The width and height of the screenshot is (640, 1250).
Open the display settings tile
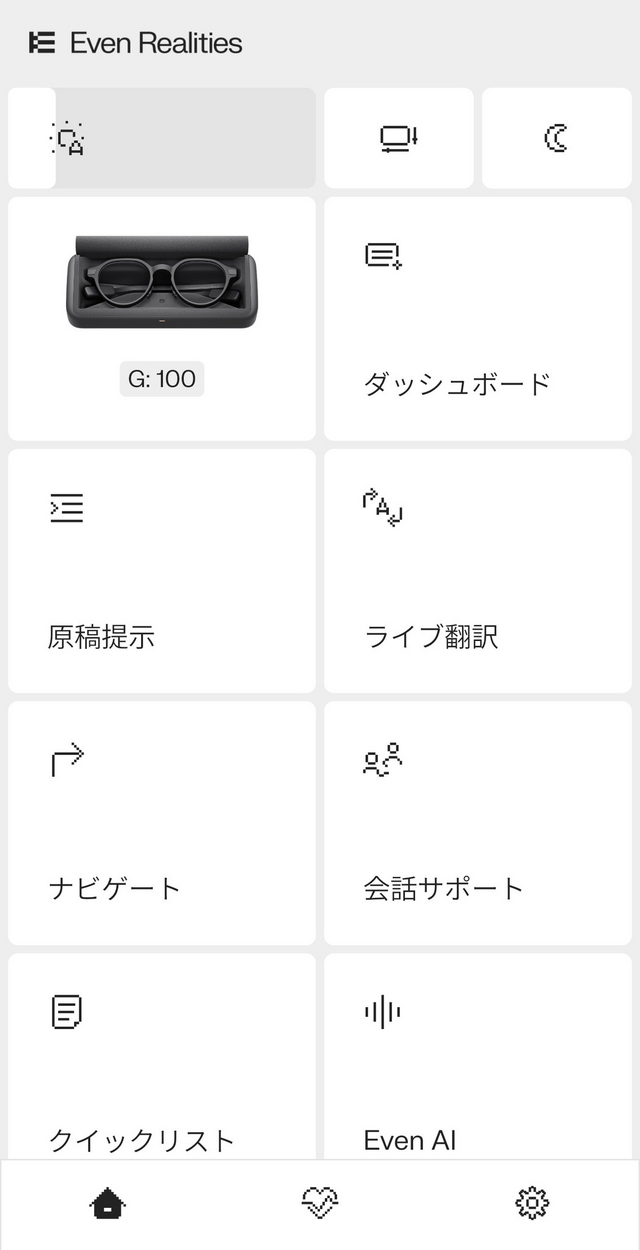tap(398, 138)
